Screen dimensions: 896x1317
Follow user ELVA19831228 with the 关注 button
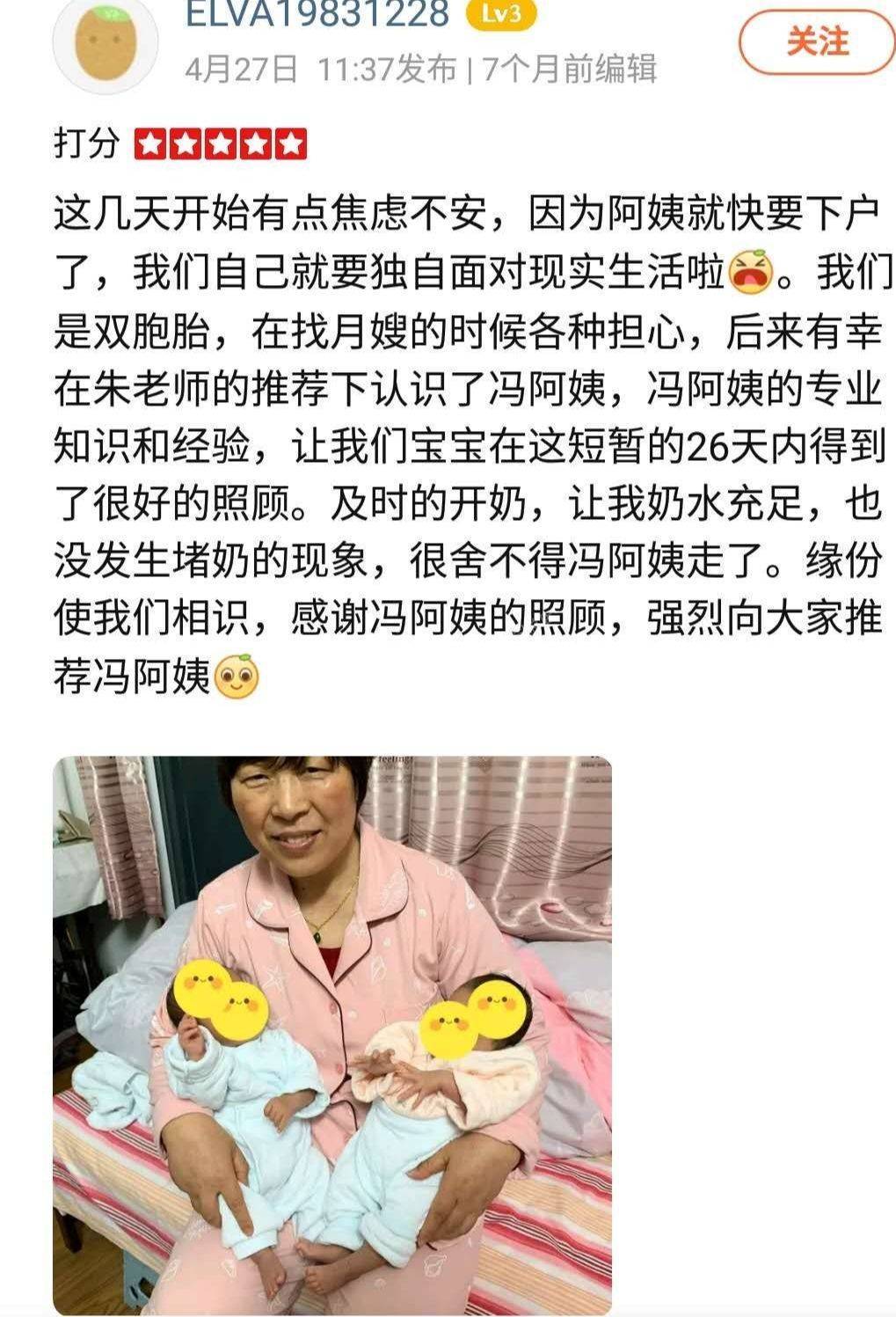pos(816,40)
